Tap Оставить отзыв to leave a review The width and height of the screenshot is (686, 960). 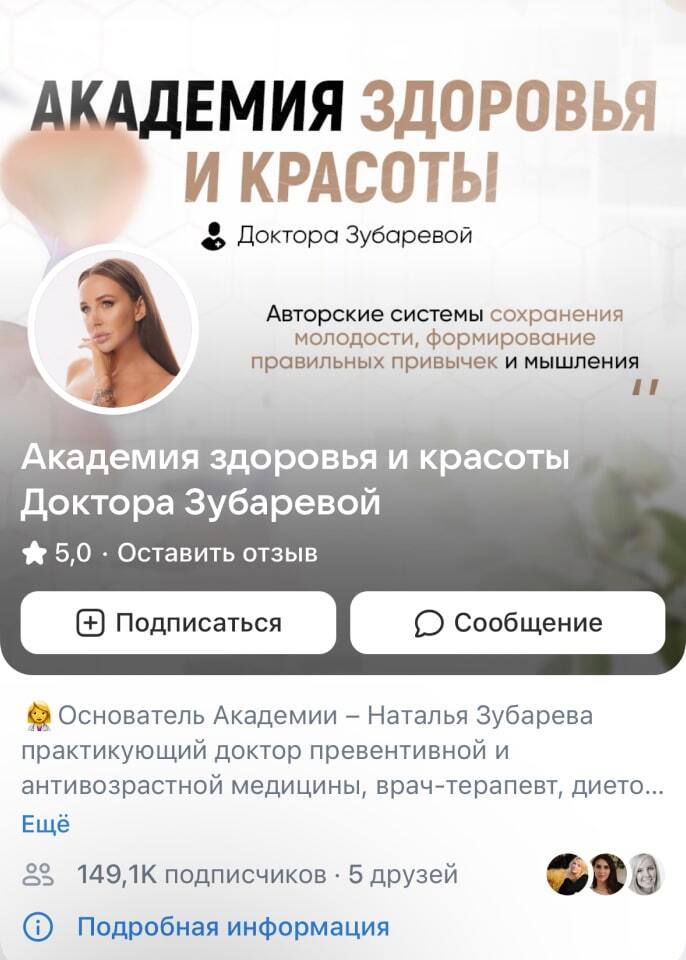point(217,553)
